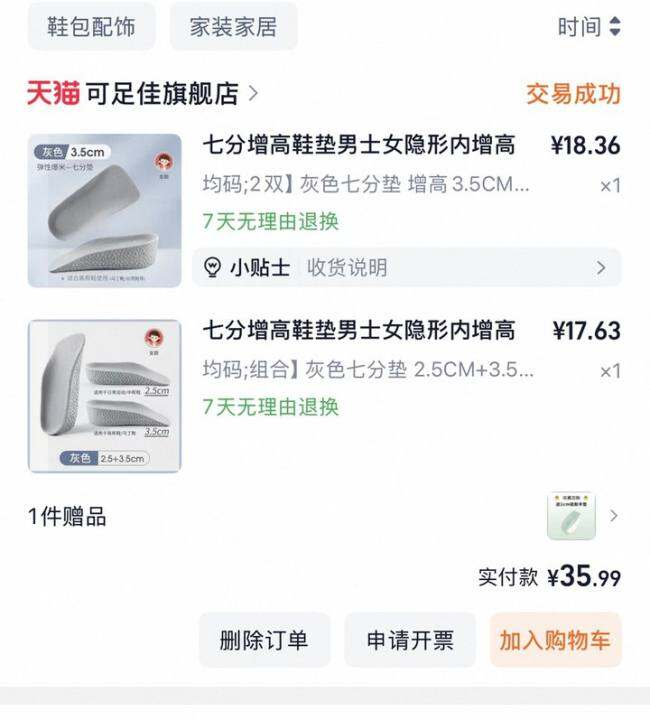Open the ¥18.36 insole product image

(105, 210)
